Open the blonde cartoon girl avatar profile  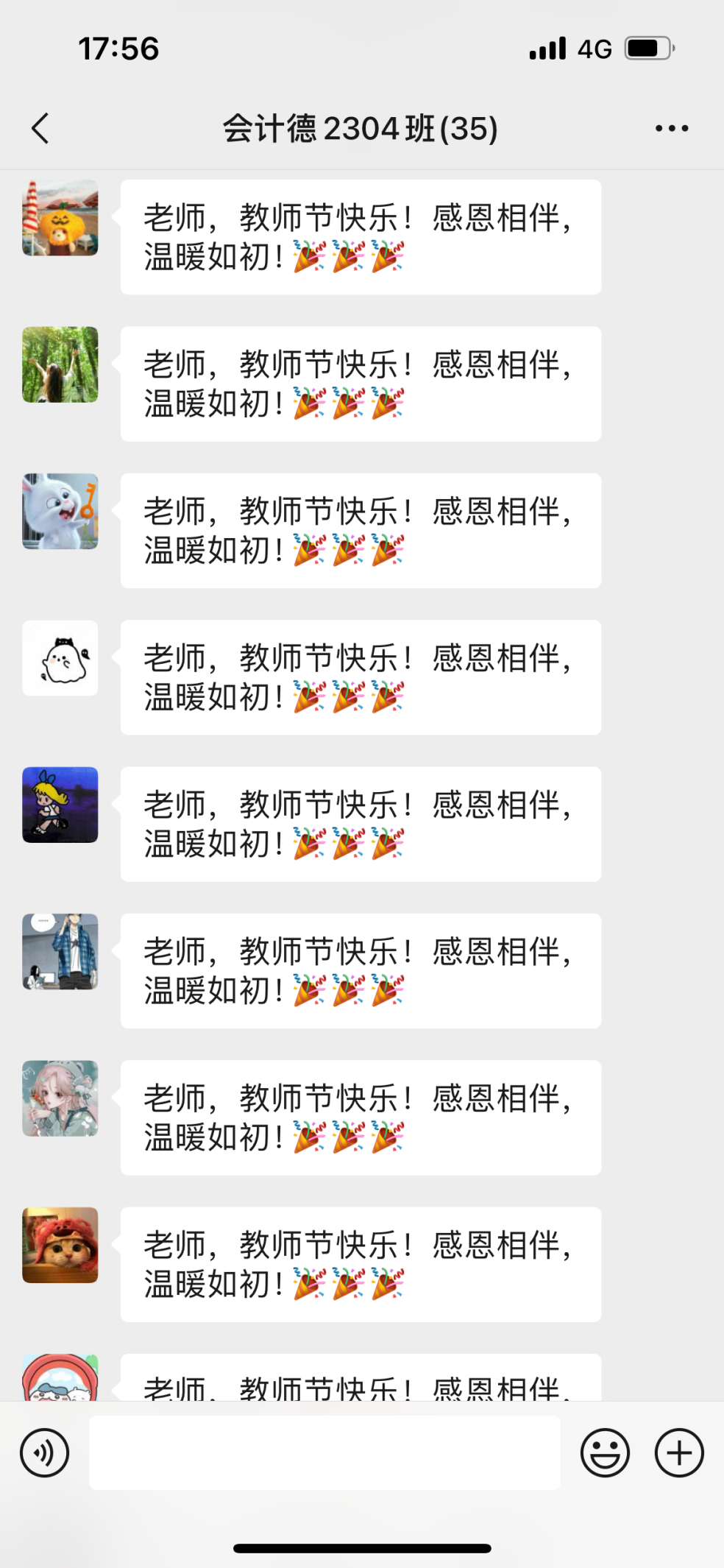60,805
